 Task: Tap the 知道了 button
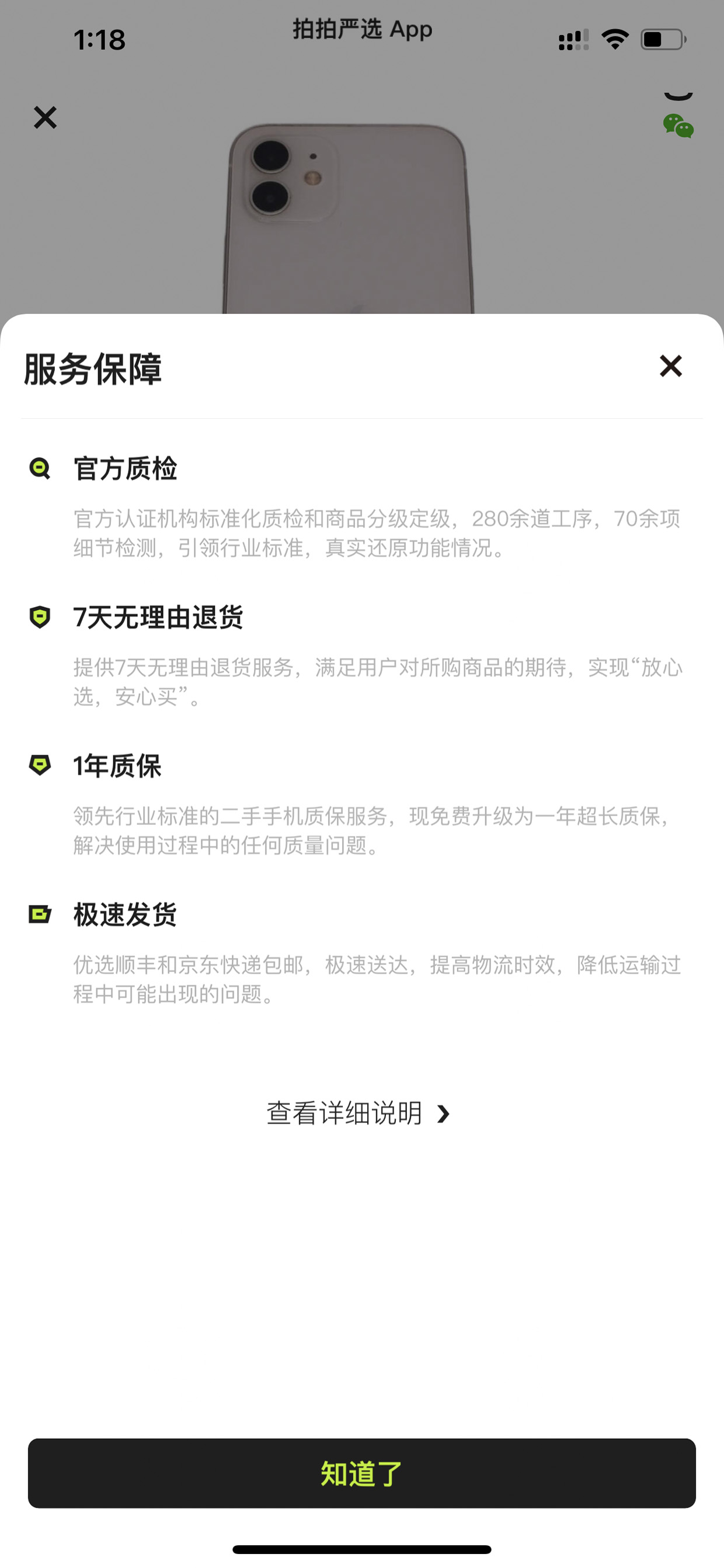[362, 1473]
